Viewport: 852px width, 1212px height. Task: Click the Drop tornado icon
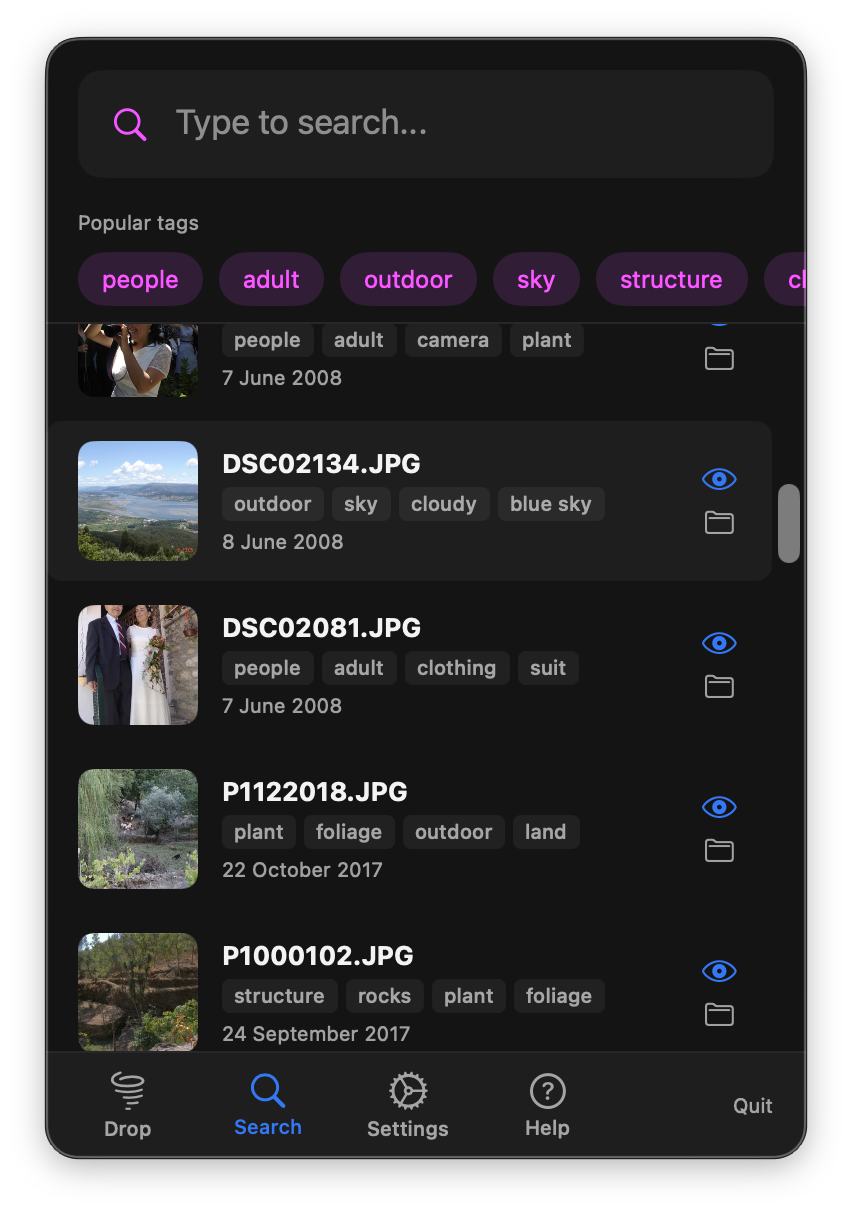(x=127, y=1091)
